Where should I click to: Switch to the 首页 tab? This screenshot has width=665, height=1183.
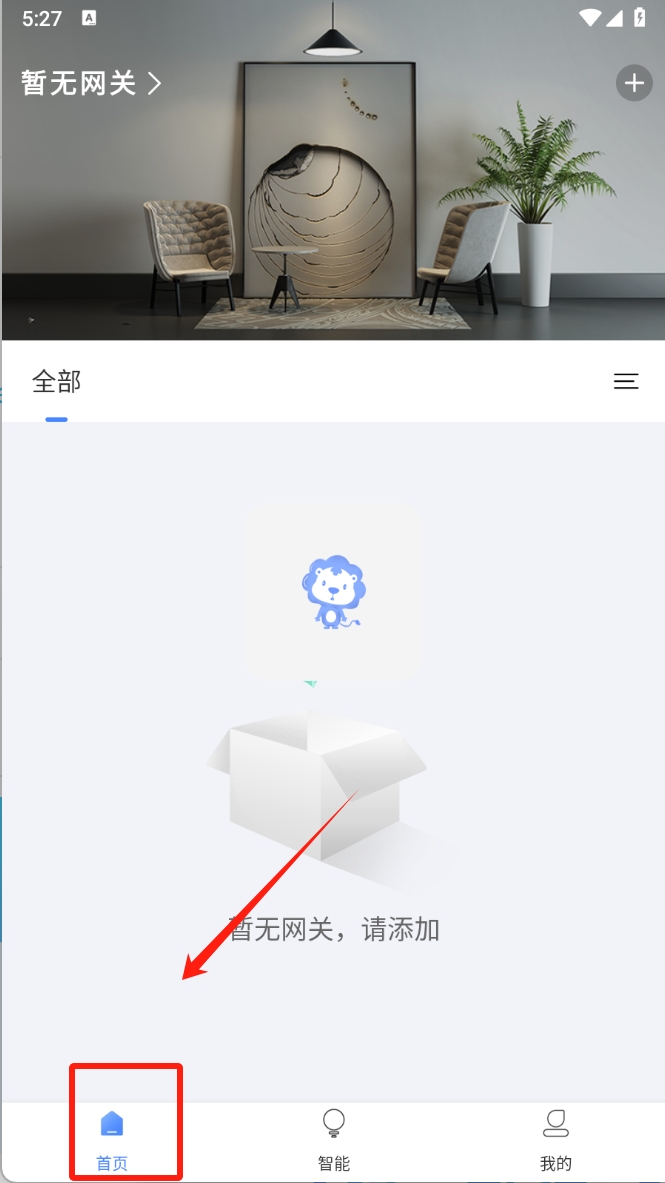[112, 1139]
